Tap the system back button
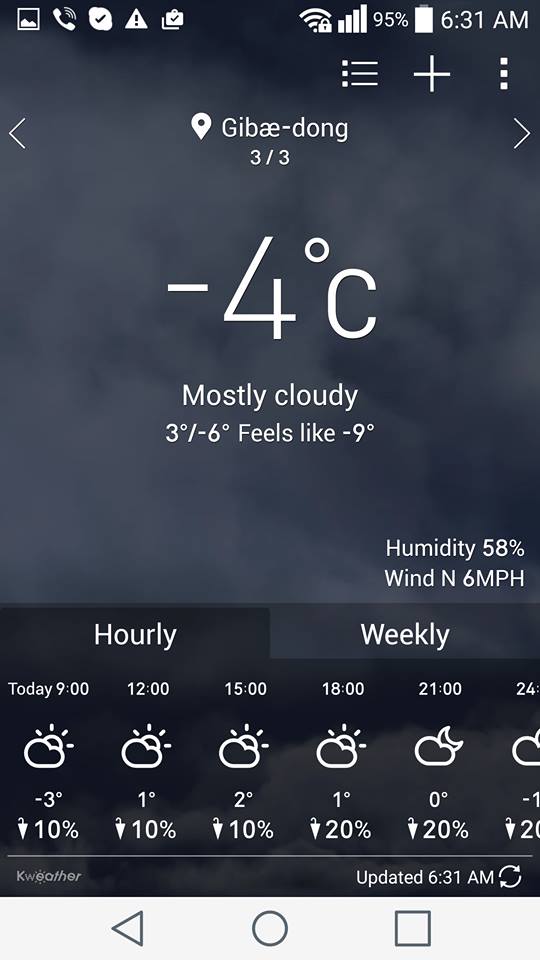The image size is (540, 960). (128, 928)
